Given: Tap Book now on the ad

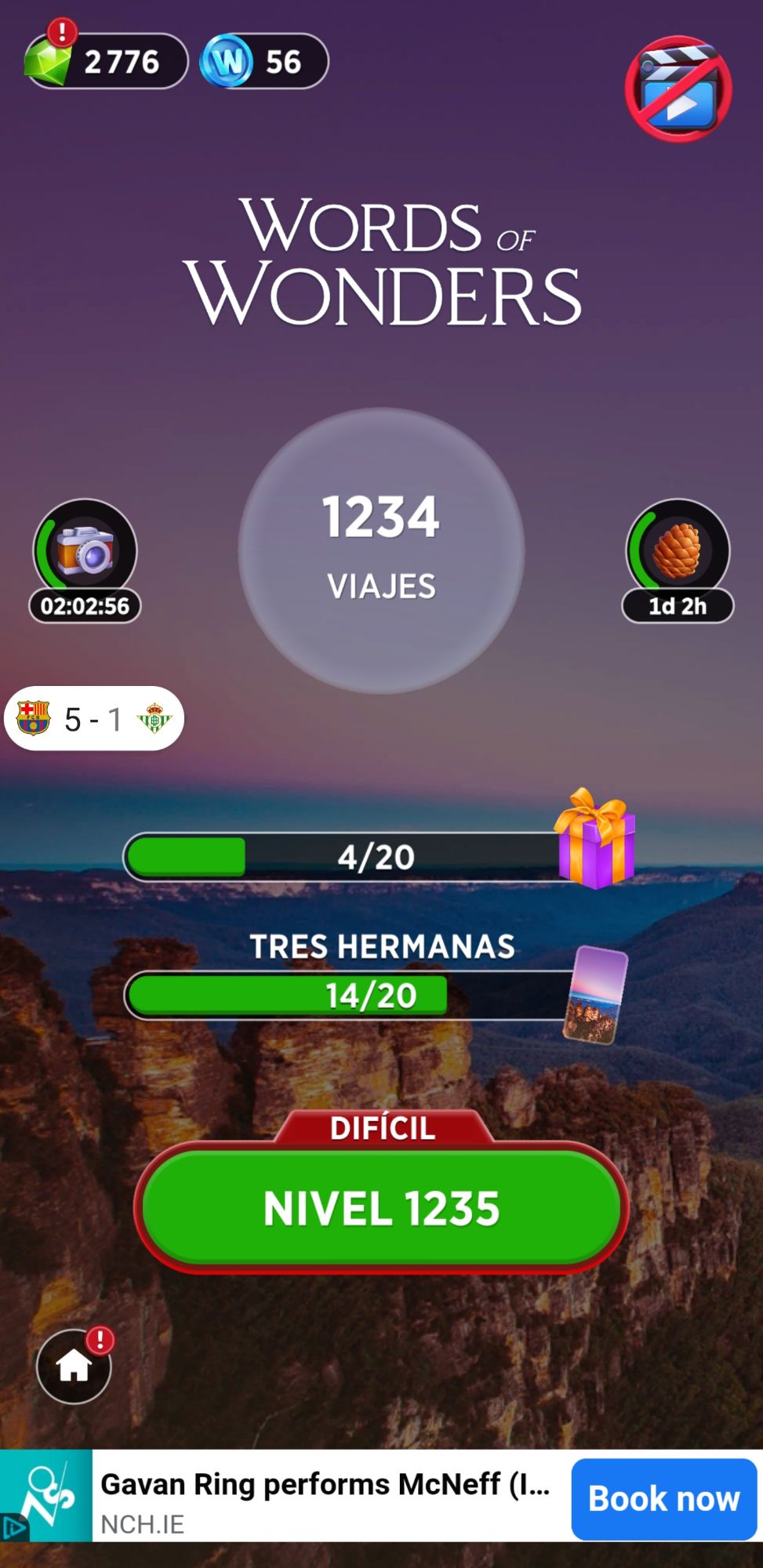Looking at the screenshot, I should click(x=663, y=1498).
